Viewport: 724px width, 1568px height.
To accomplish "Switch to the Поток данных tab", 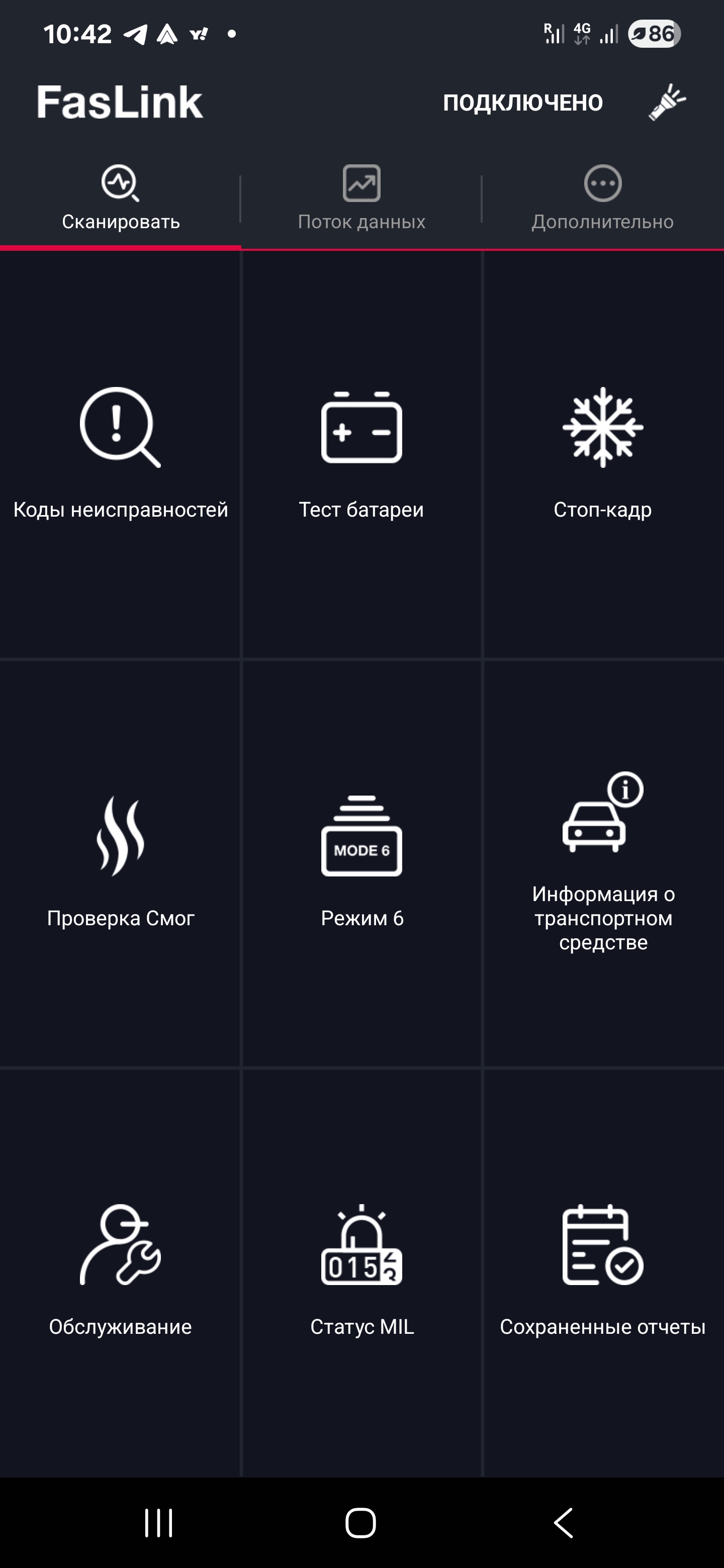I will click(361, 199).
